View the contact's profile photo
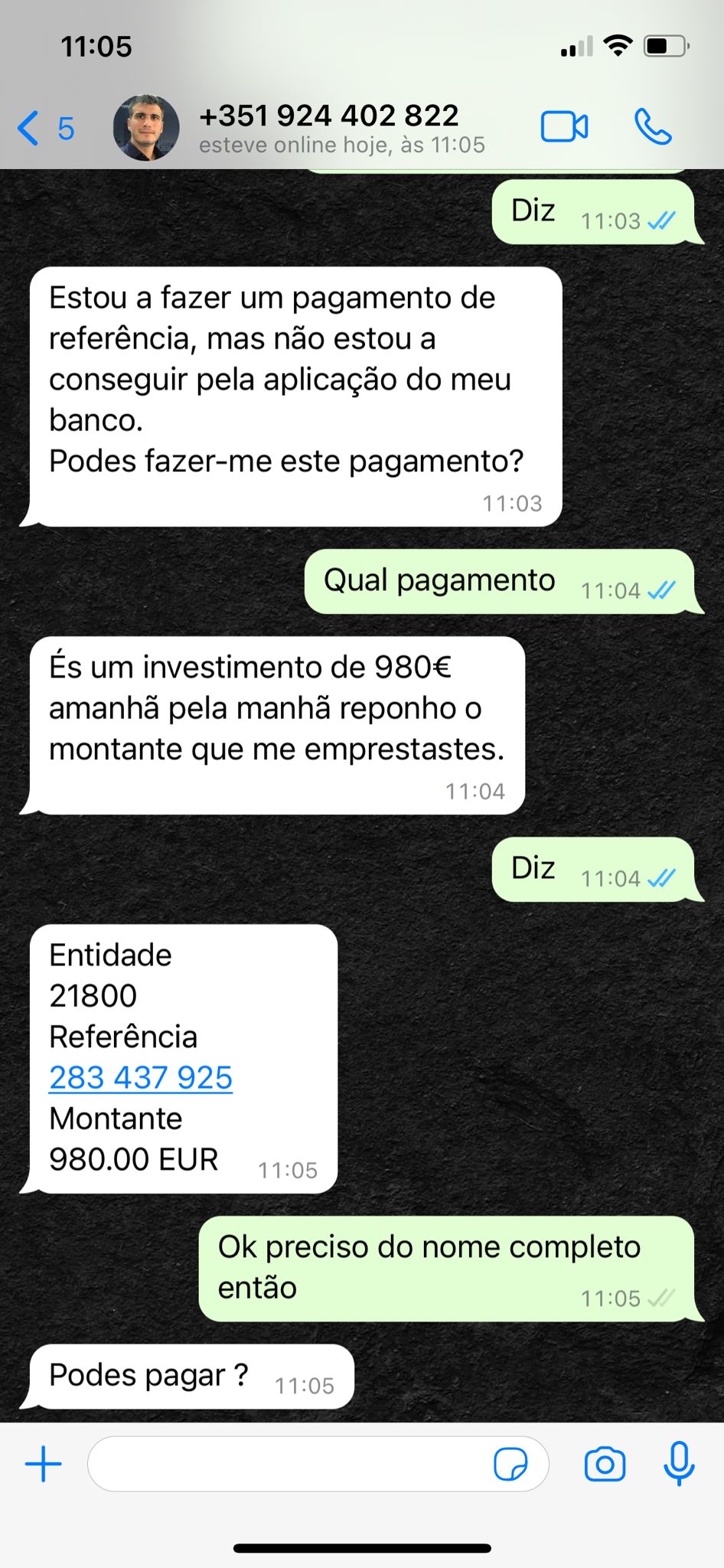Screen dimensions: 724x1568 (x=146, y=128)
